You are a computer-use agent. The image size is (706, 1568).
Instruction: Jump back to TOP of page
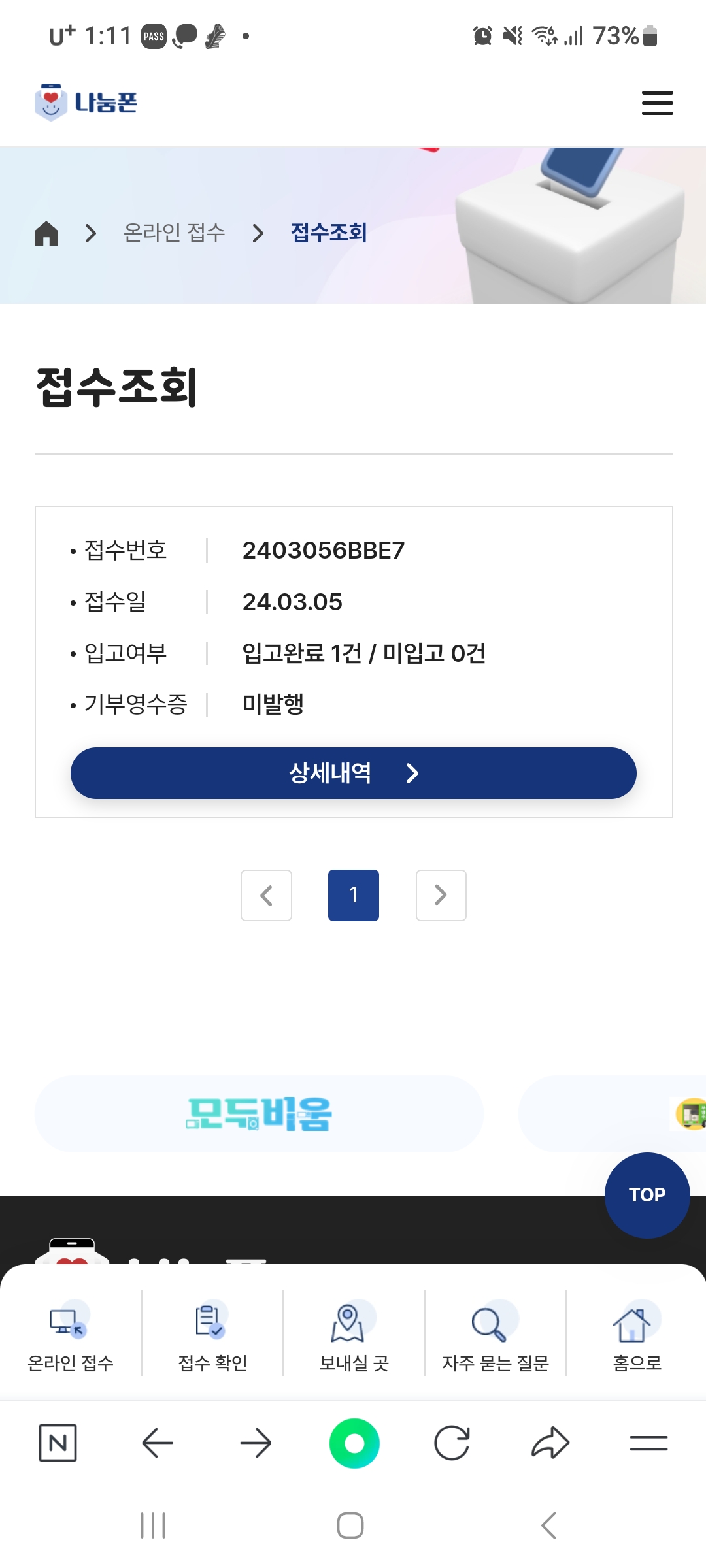(x=647, y=1195)
